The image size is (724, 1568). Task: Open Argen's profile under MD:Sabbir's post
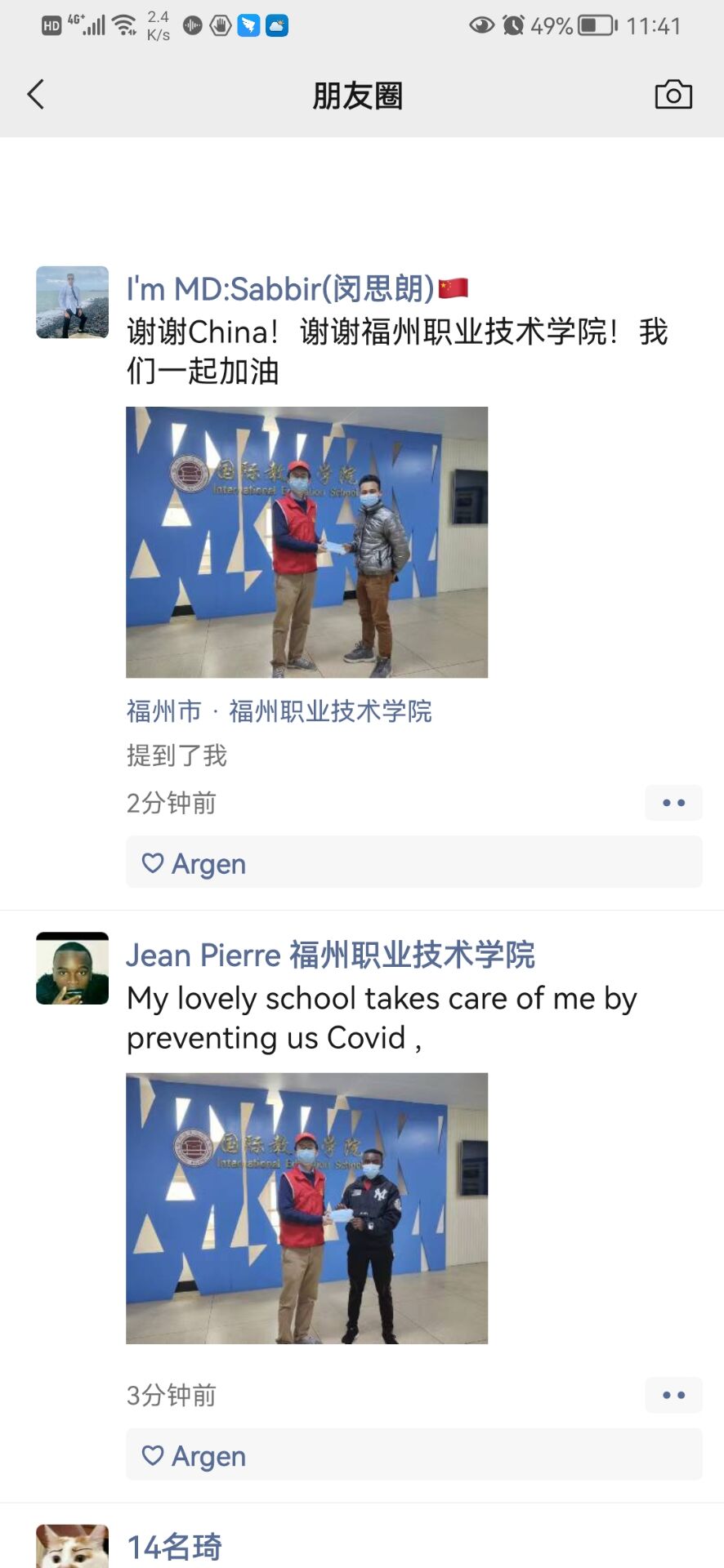pyautogui.click(x=208, y=863)
